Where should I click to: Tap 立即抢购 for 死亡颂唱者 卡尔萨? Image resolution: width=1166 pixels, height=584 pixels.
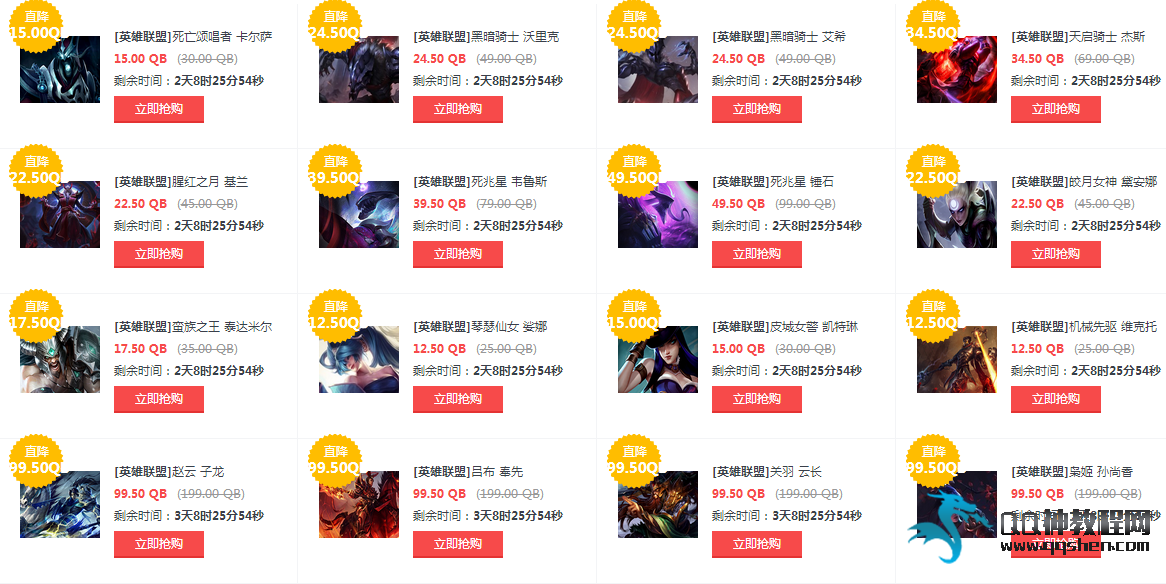click(x=159, y=109)
